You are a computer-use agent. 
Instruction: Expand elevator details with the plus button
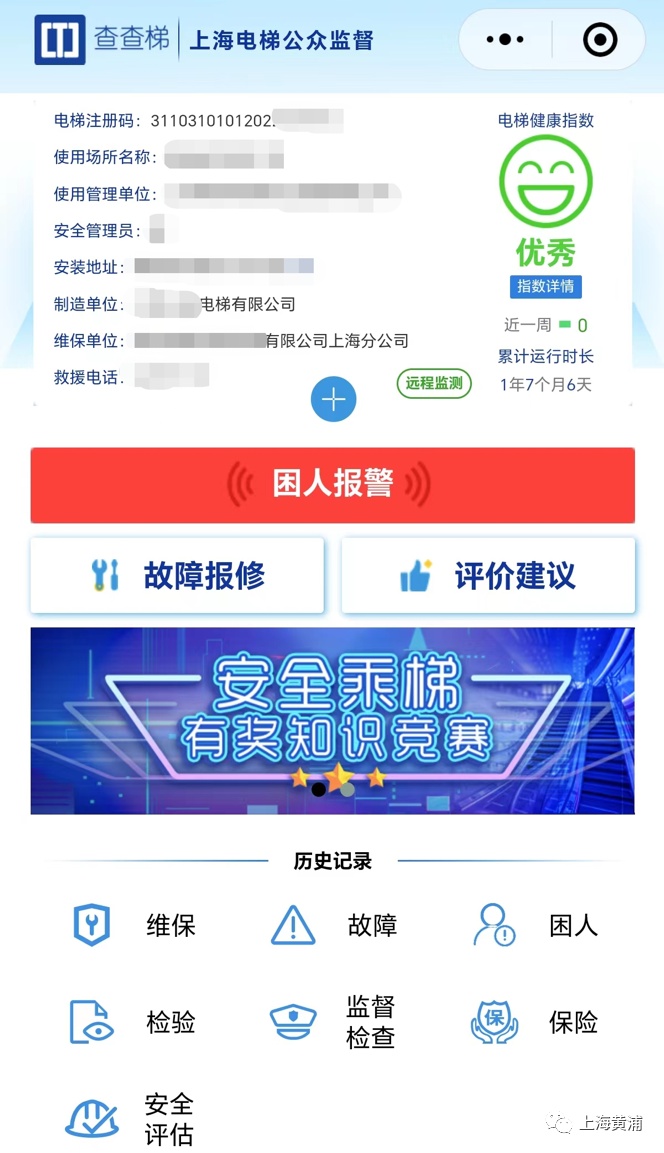pyautogui.click(x=333, y=400)
